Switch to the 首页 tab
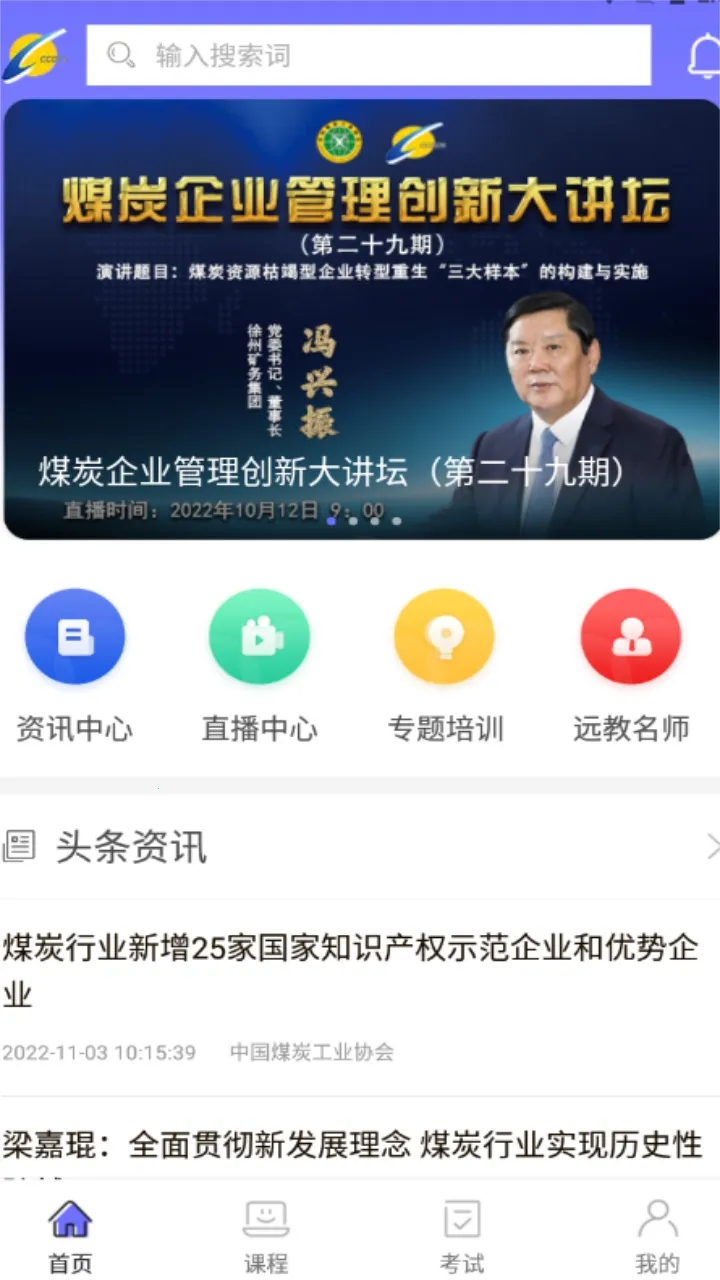This screenshot has height=1280, width=720. (70, 1235)
